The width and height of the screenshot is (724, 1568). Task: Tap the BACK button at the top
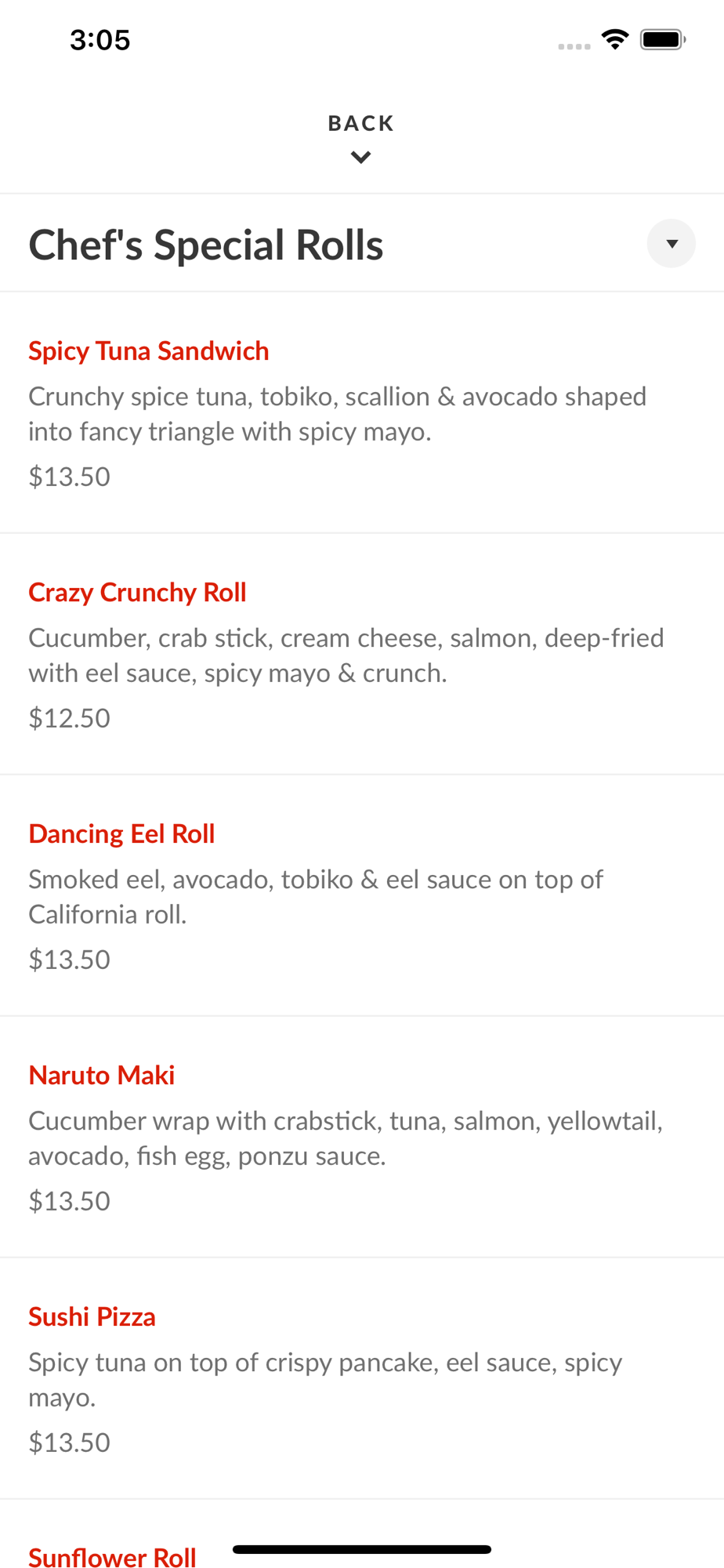pyautogui.click(x=361, y=137)
